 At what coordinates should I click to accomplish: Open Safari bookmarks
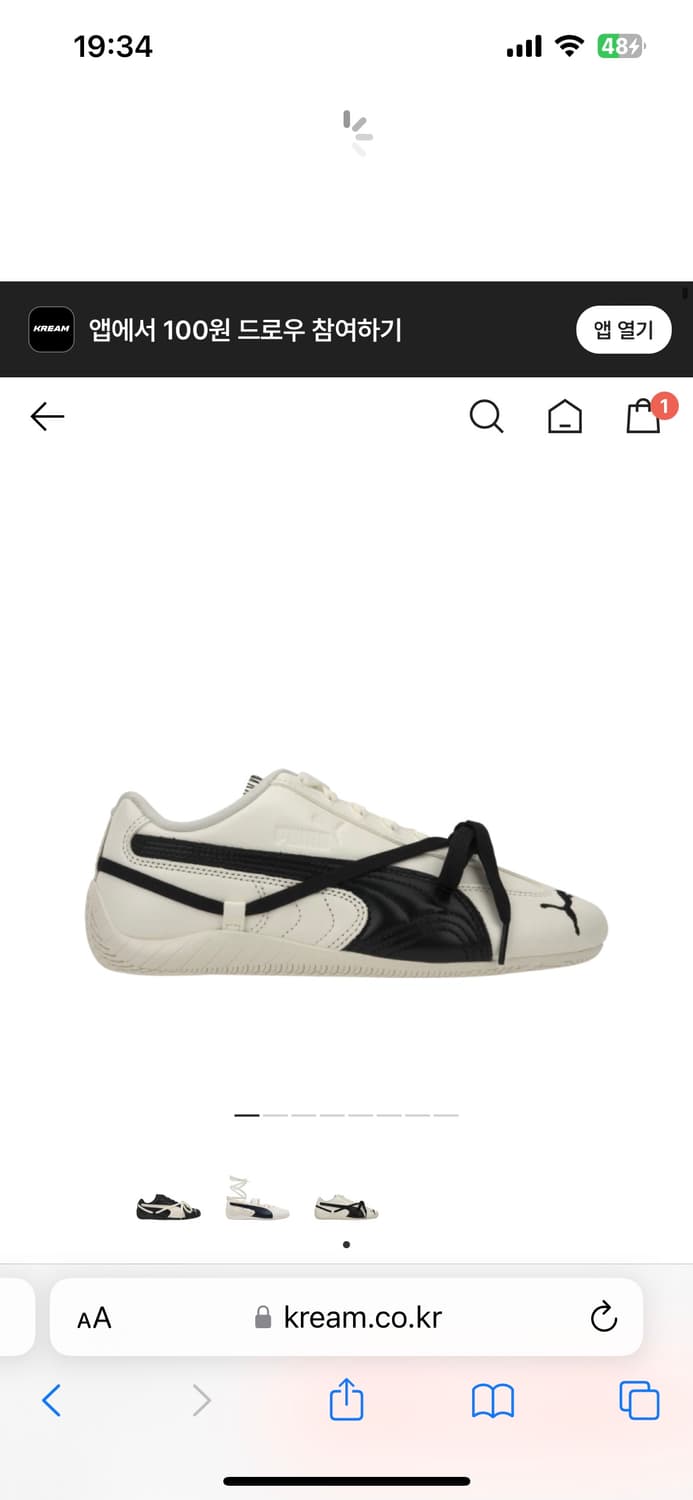click(x=492, y=1400)
